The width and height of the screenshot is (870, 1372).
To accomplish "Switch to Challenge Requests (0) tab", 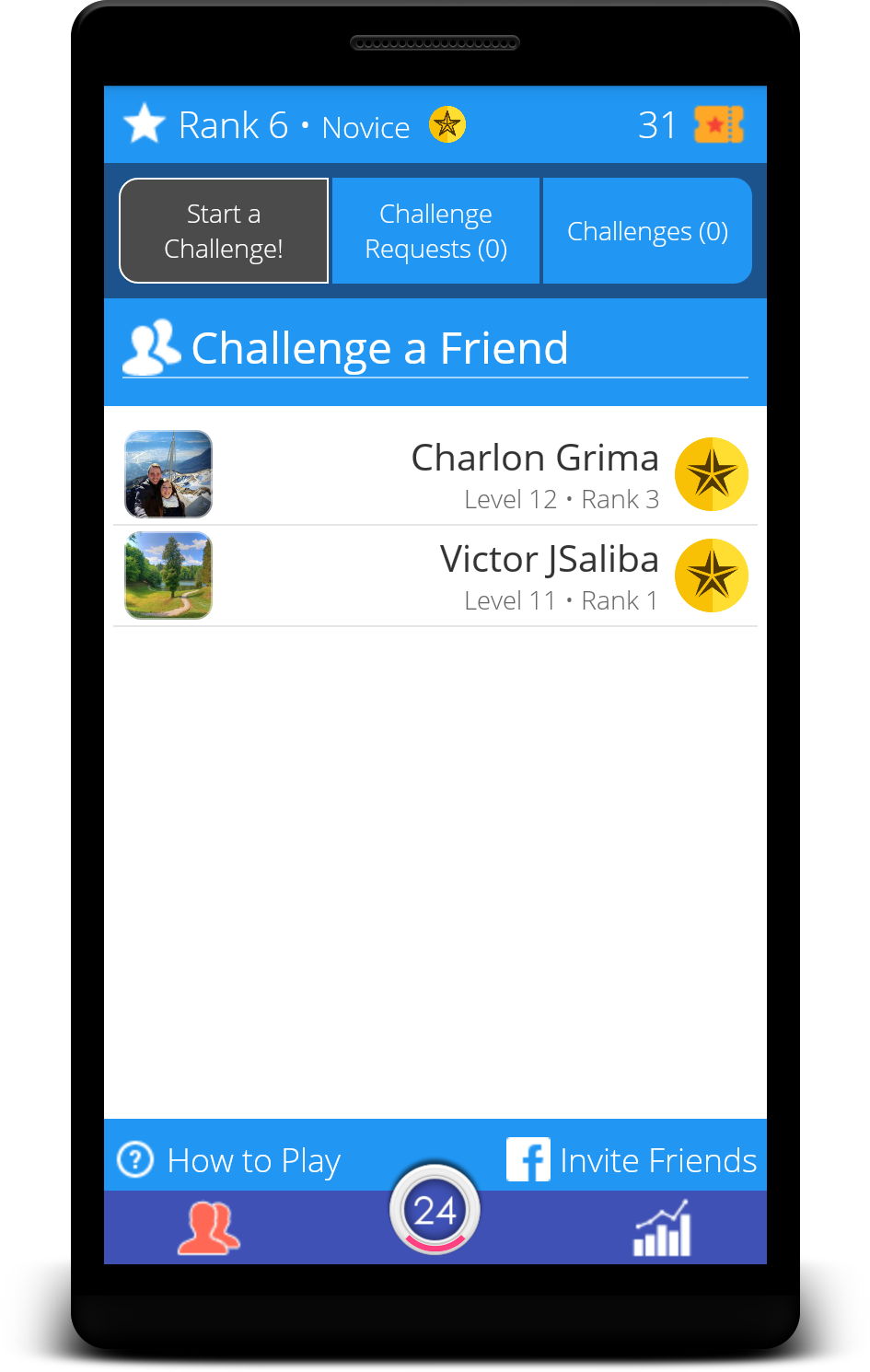I will tap(435, 231).
